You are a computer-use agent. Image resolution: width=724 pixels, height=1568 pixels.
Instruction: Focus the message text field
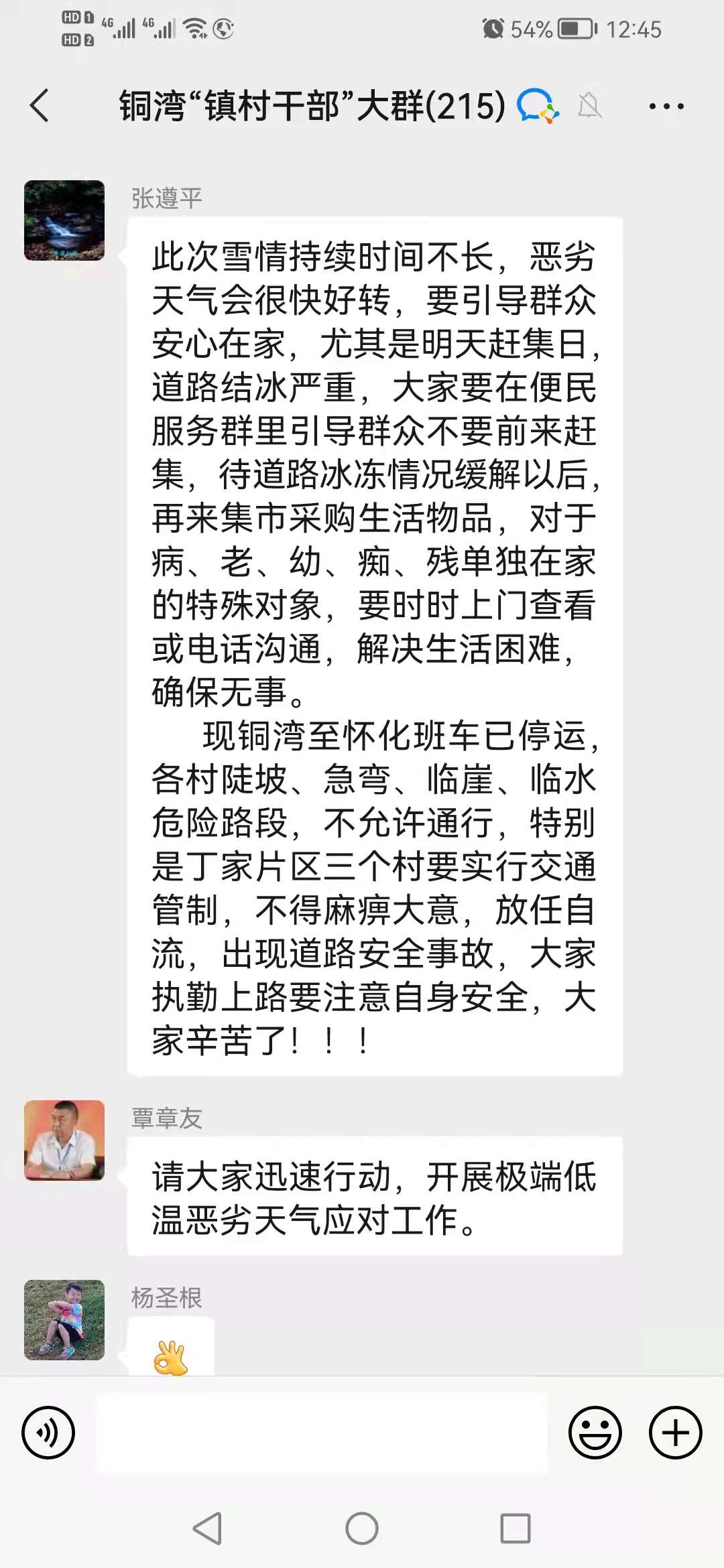point(322,1433)
